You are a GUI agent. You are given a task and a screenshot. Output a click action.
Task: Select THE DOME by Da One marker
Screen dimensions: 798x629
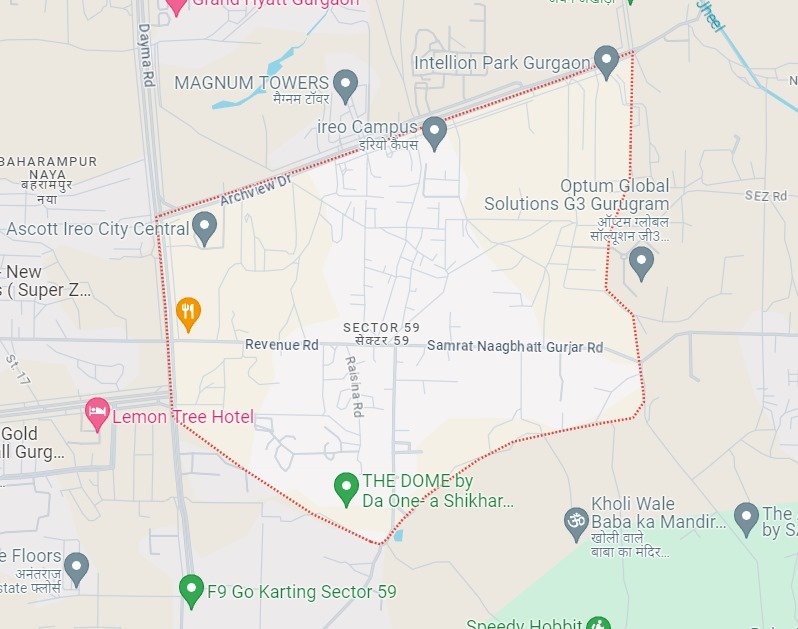pos(345,488)
